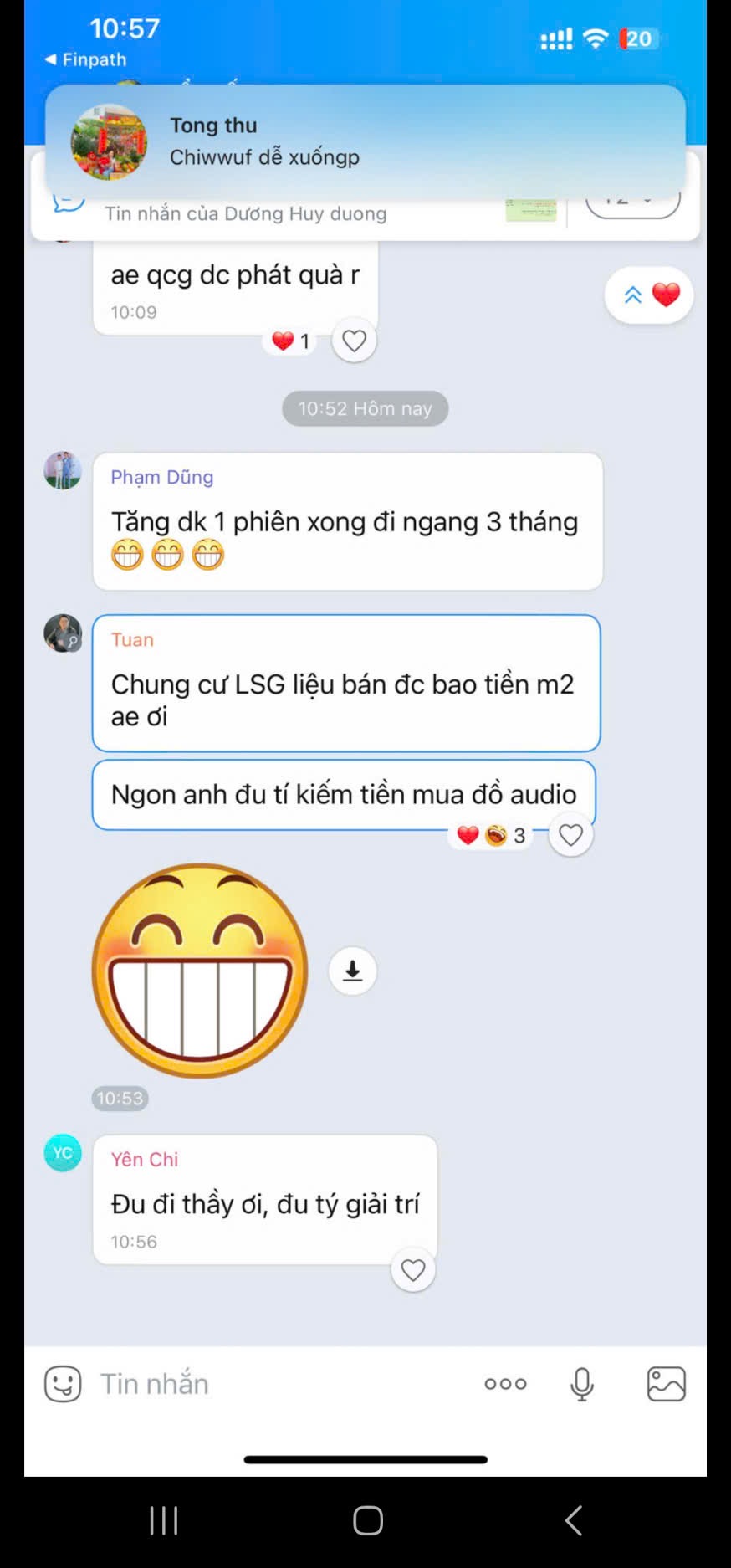Screen dimensions: 731x1568
Task: Return to Finpath app
Action: 86,59
